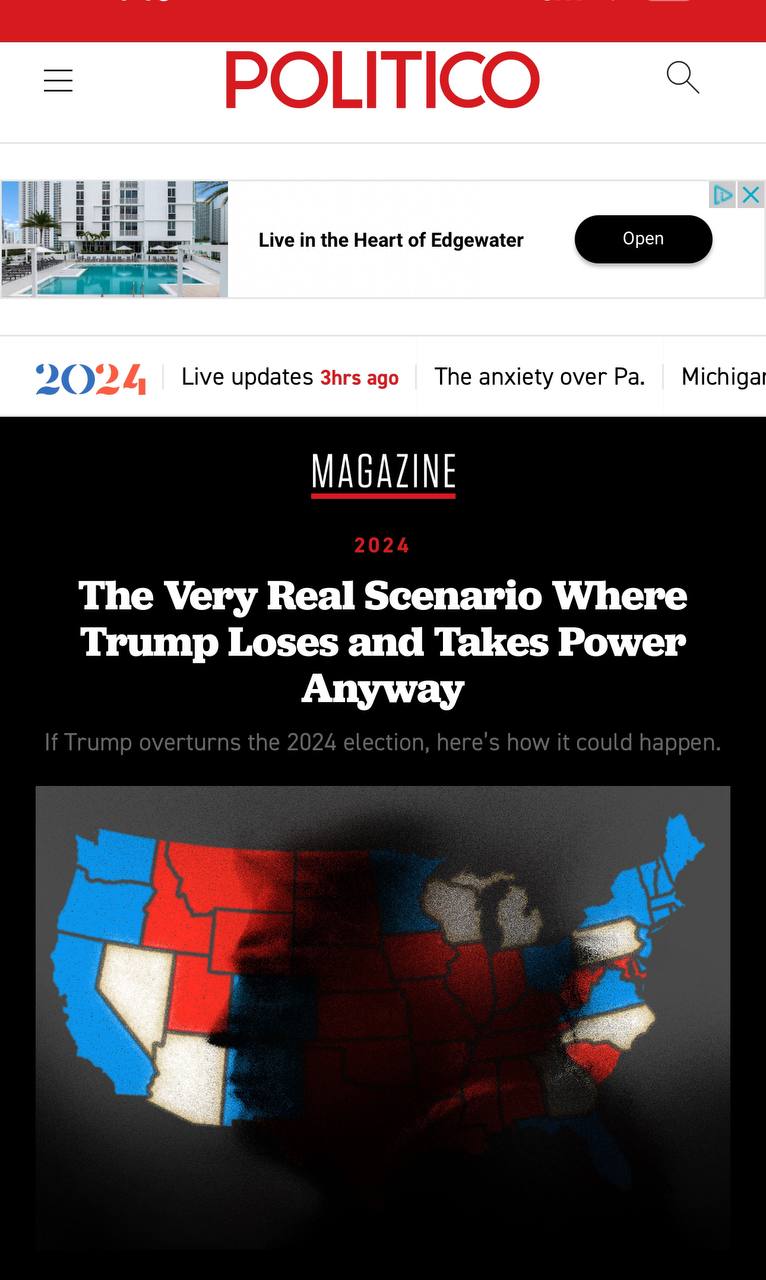The image size is (766, 1280).
Task: Read The anxiety over Pa. story
Action: [540, 377]
